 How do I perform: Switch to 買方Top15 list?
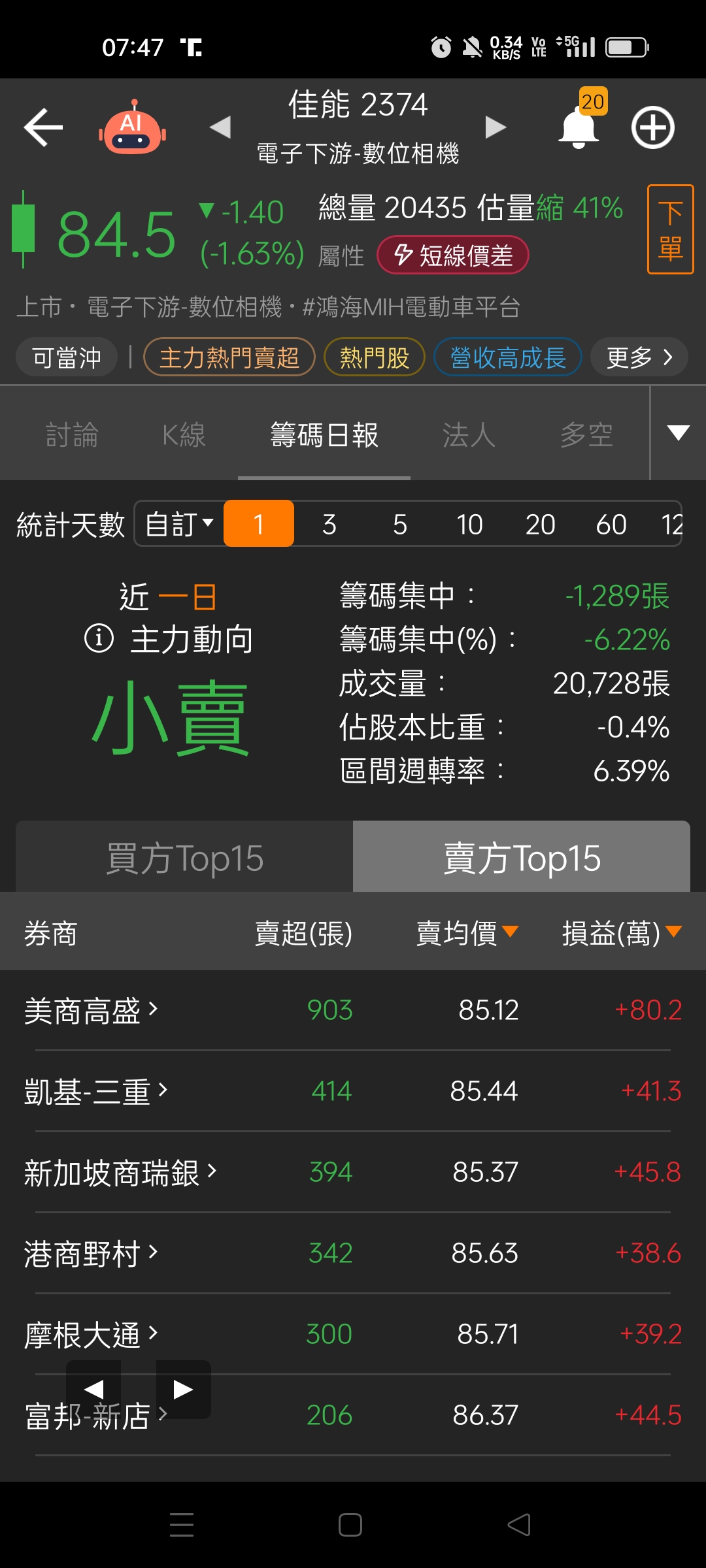[184, 858]
